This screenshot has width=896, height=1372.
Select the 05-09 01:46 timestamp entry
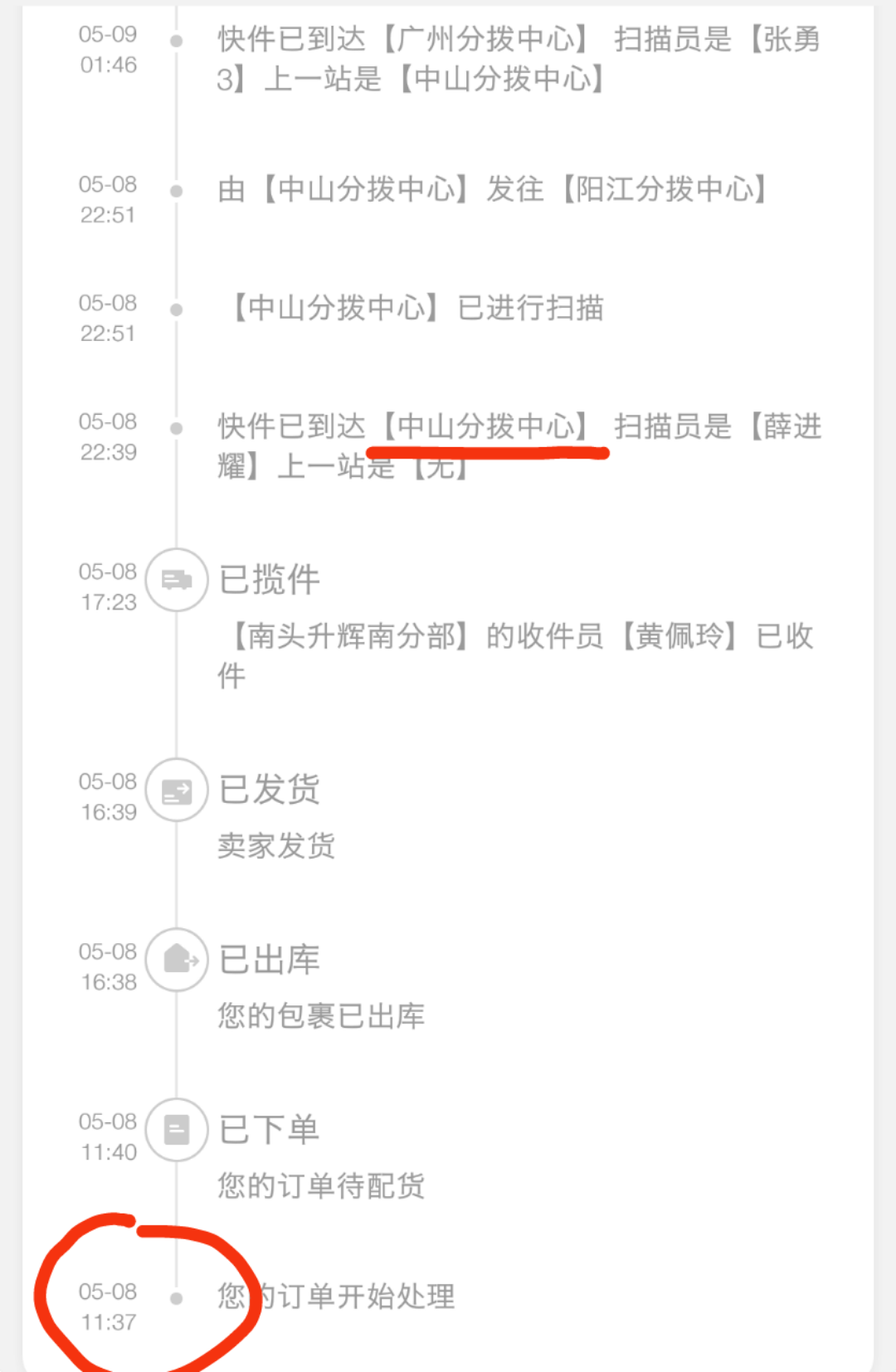(x=108, y=50)
